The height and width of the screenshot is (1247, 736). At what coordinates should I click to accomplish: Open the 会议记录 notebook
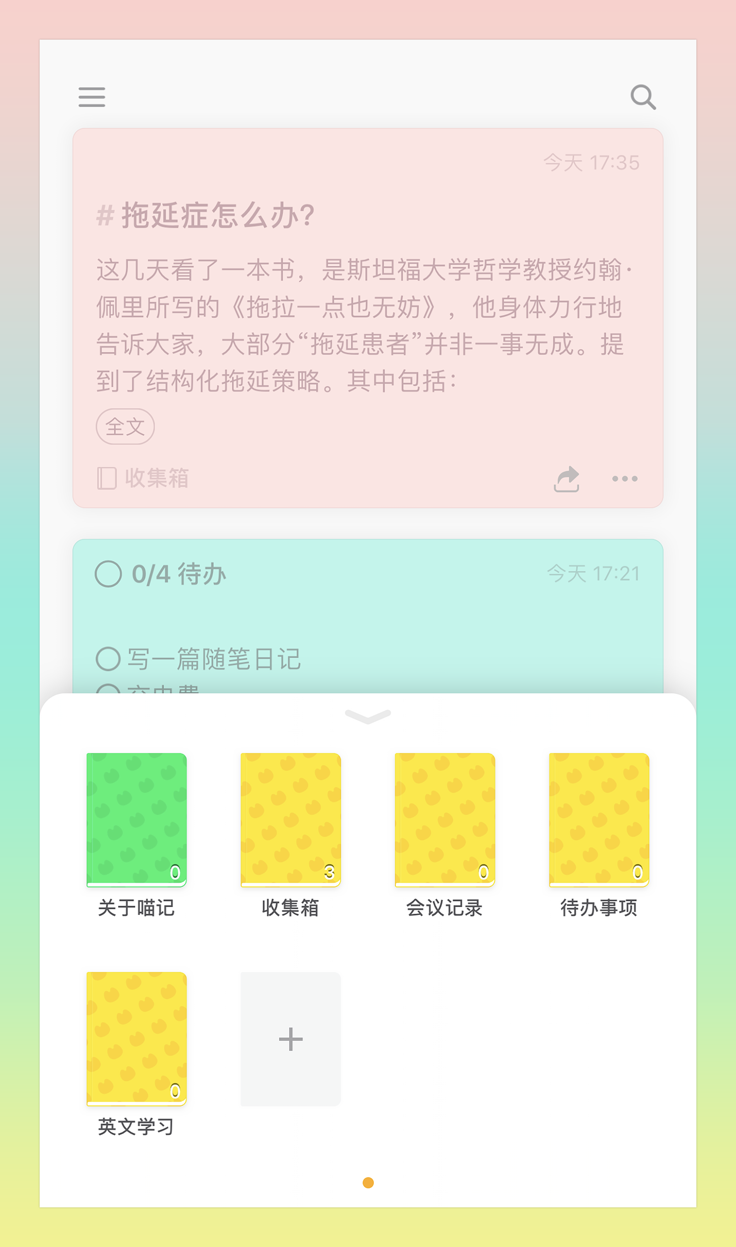445,820
